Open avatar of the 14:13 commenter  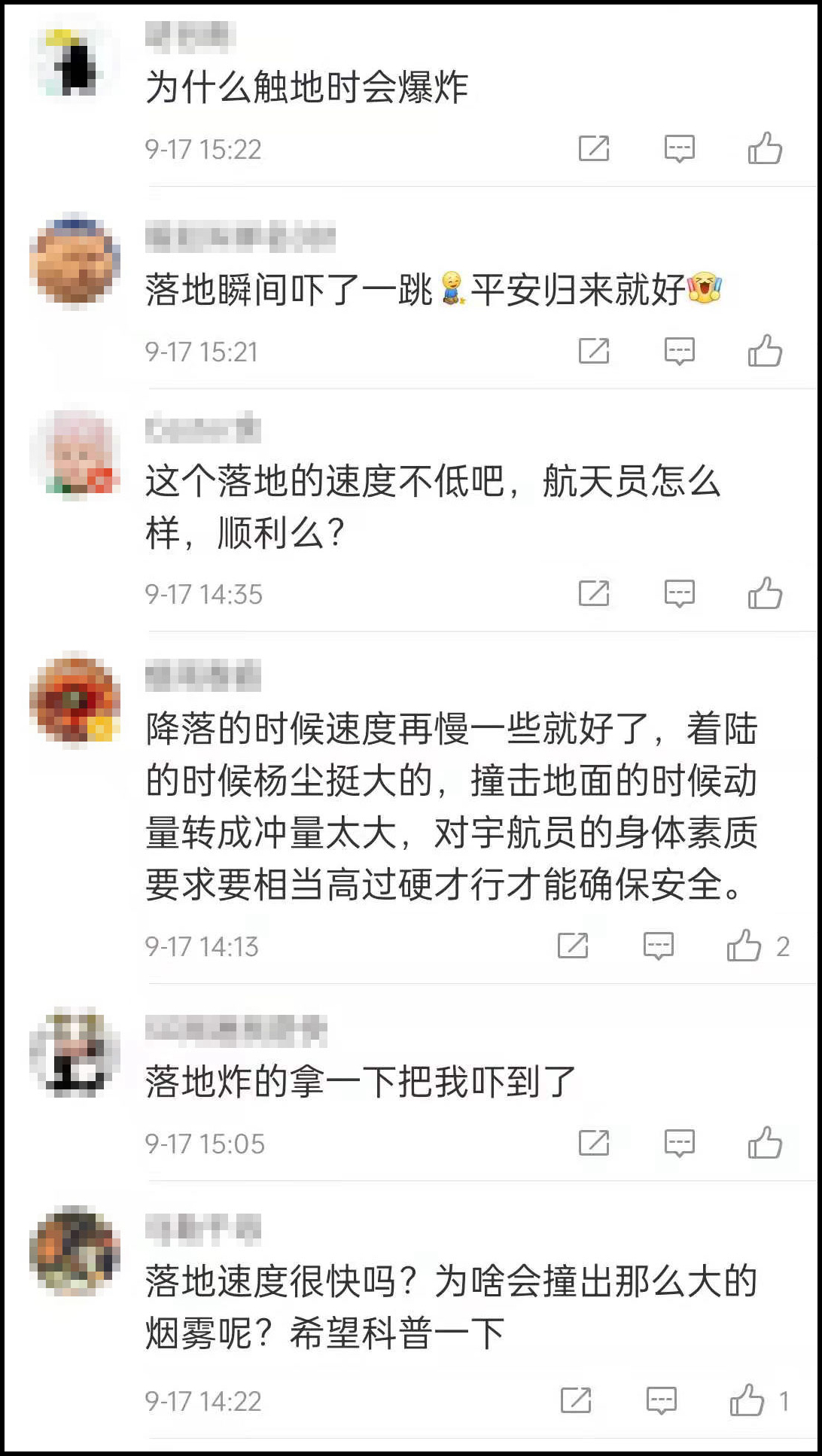[75, 700]
